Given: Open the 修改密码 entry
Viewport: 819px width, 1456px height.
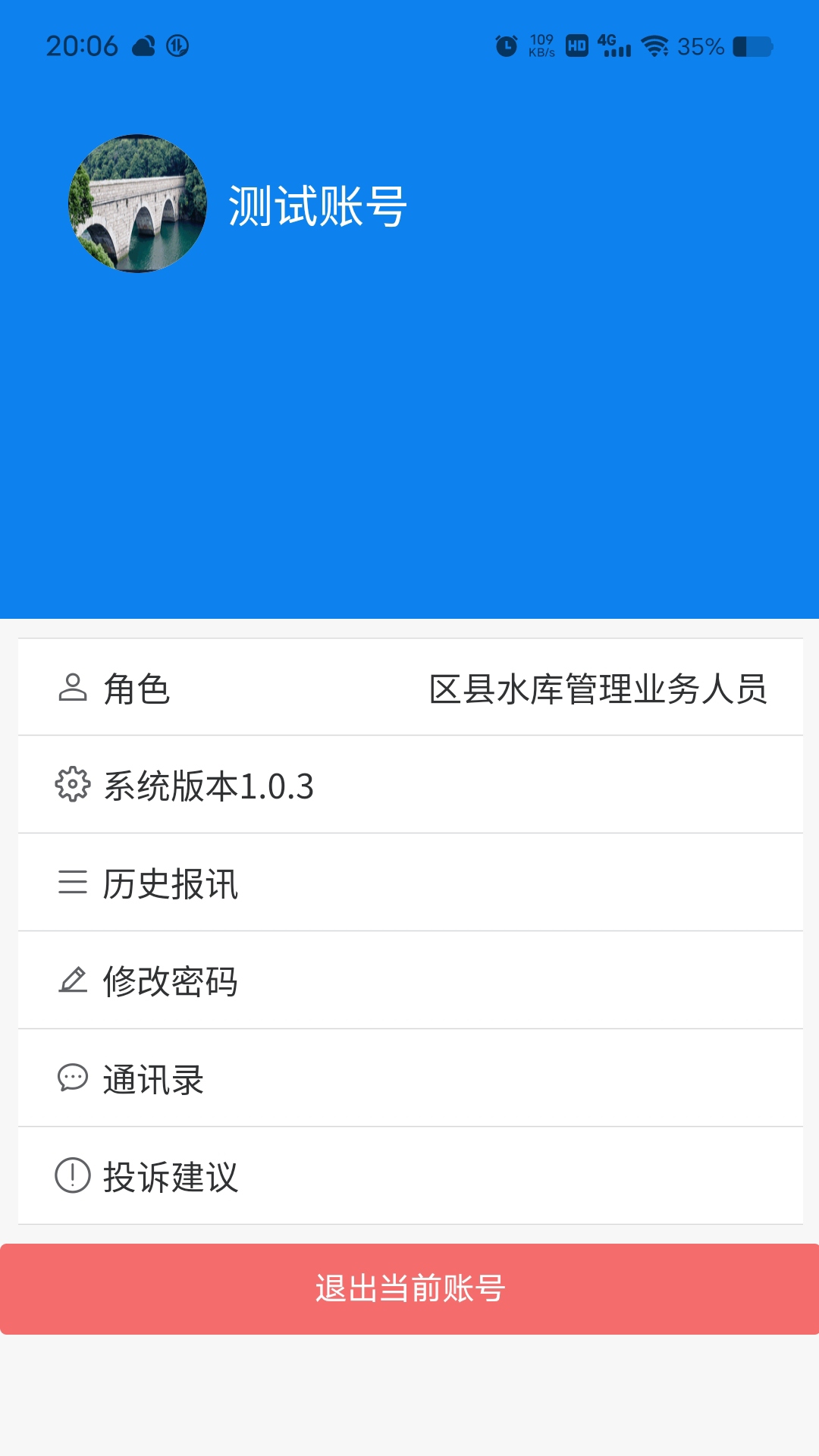Looking at the screenshot, I should pos(409,981).
